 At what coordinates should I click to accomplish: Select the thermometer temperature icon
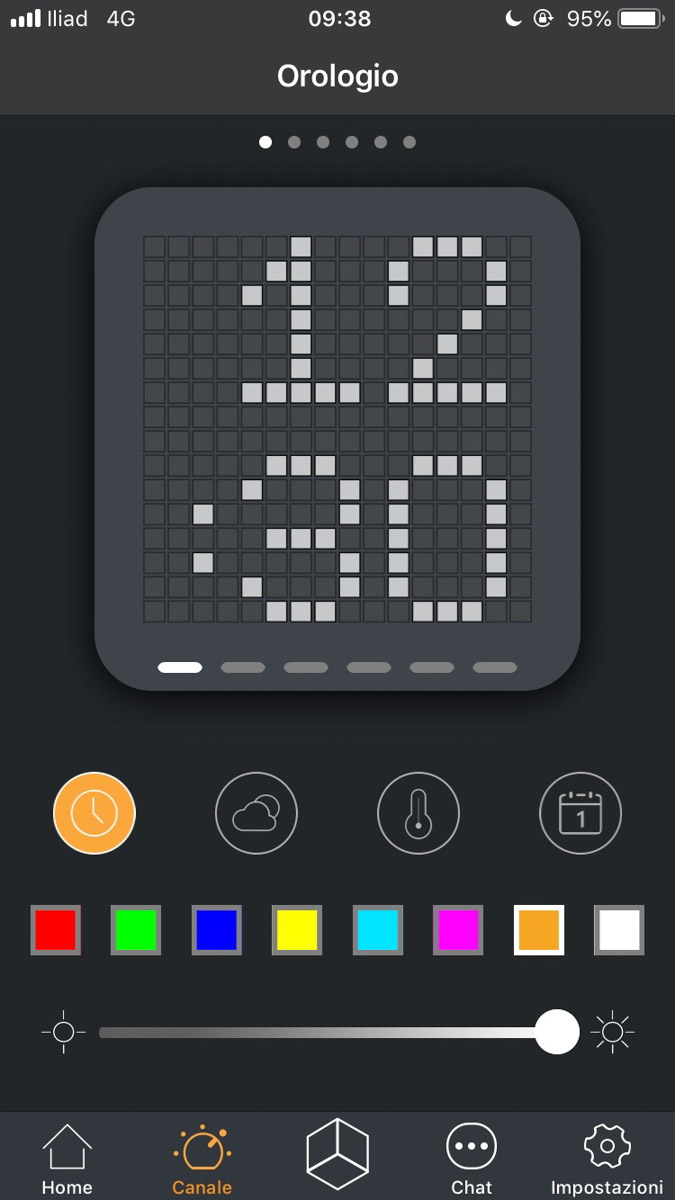point(418,813)
